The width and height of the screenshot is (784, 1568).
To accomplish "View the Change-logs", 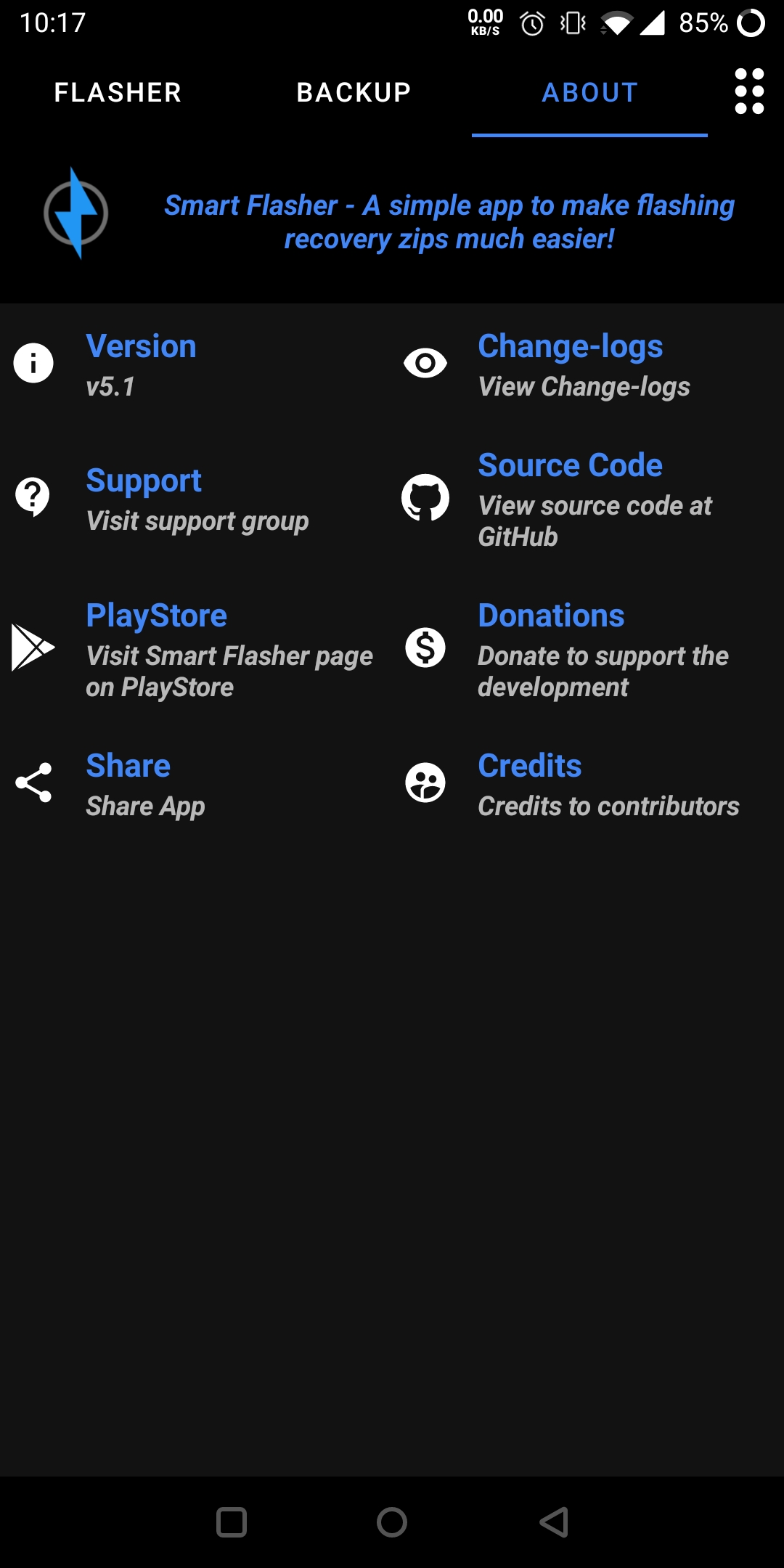I will 588,365.
